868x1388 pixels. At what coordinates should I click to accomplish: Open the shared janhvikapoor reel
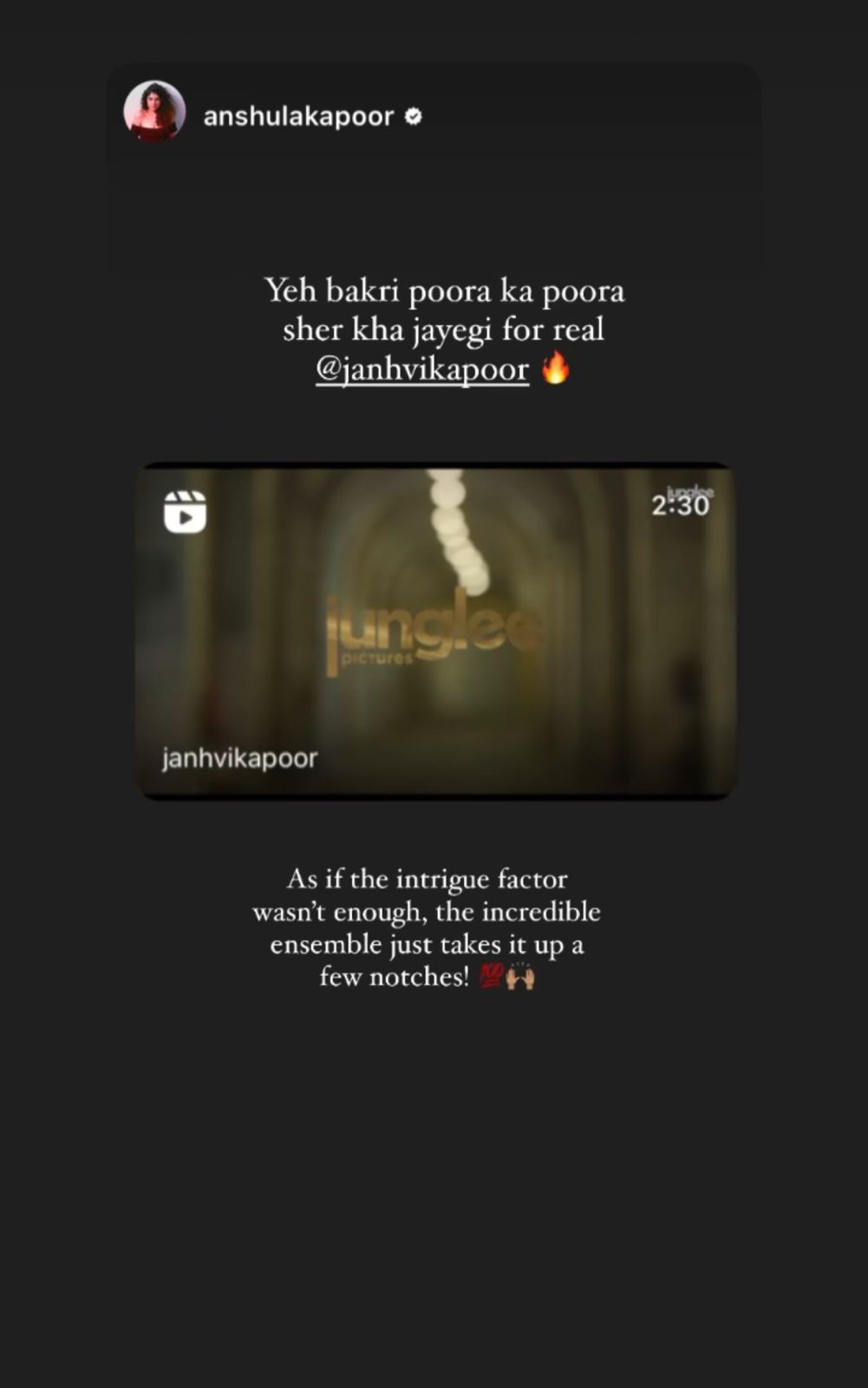click(435, 632)
